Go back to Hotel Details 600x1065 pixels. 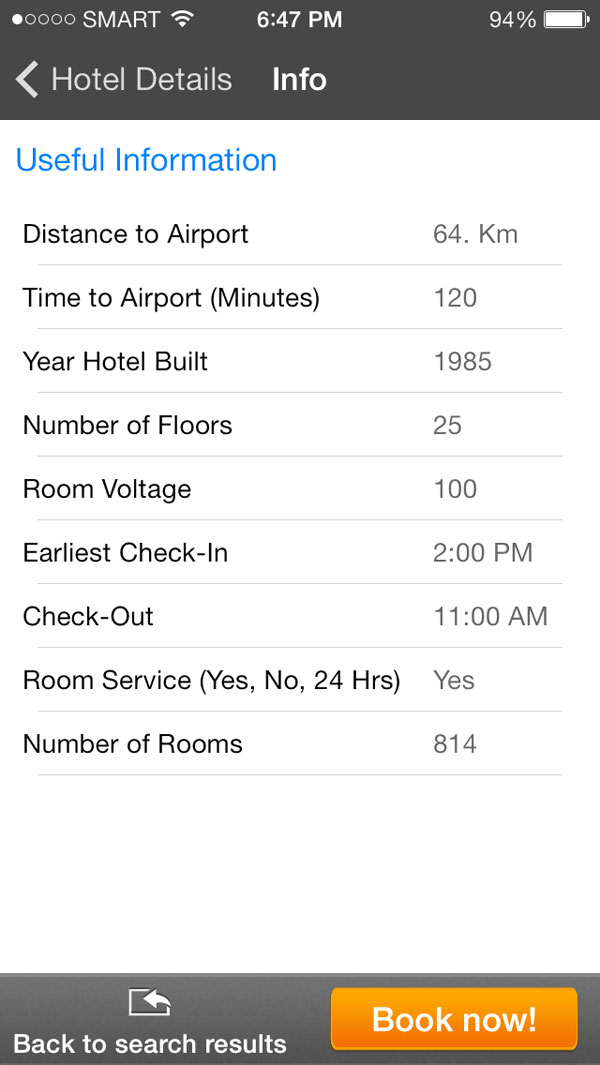click(x=123, y=80)
